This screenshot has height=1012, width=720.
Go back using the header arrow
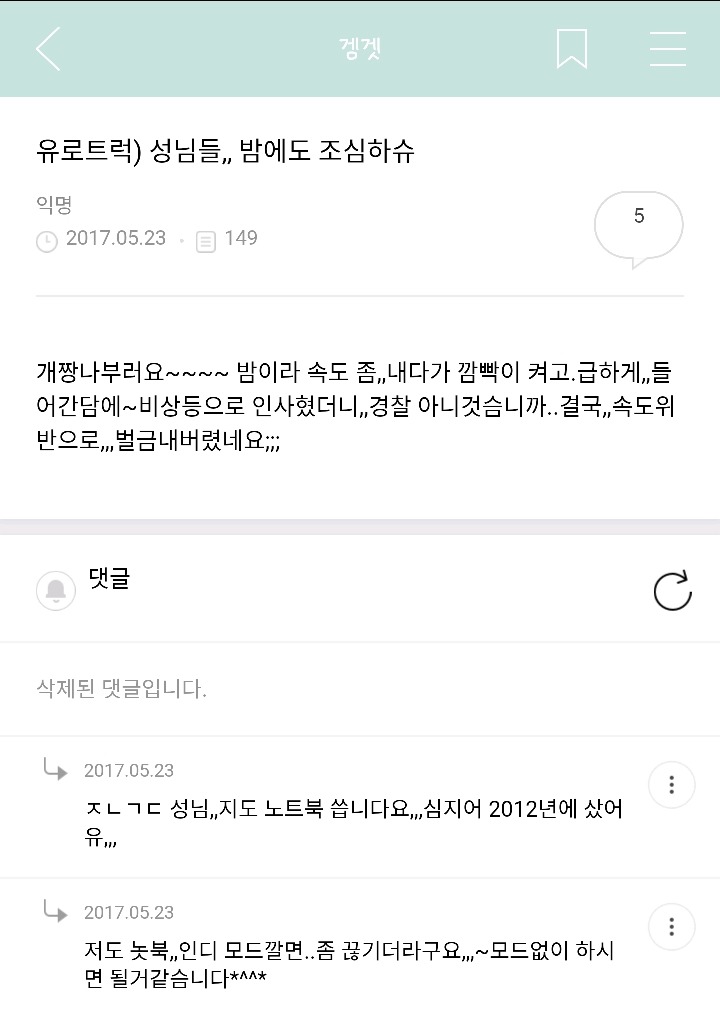48,49
